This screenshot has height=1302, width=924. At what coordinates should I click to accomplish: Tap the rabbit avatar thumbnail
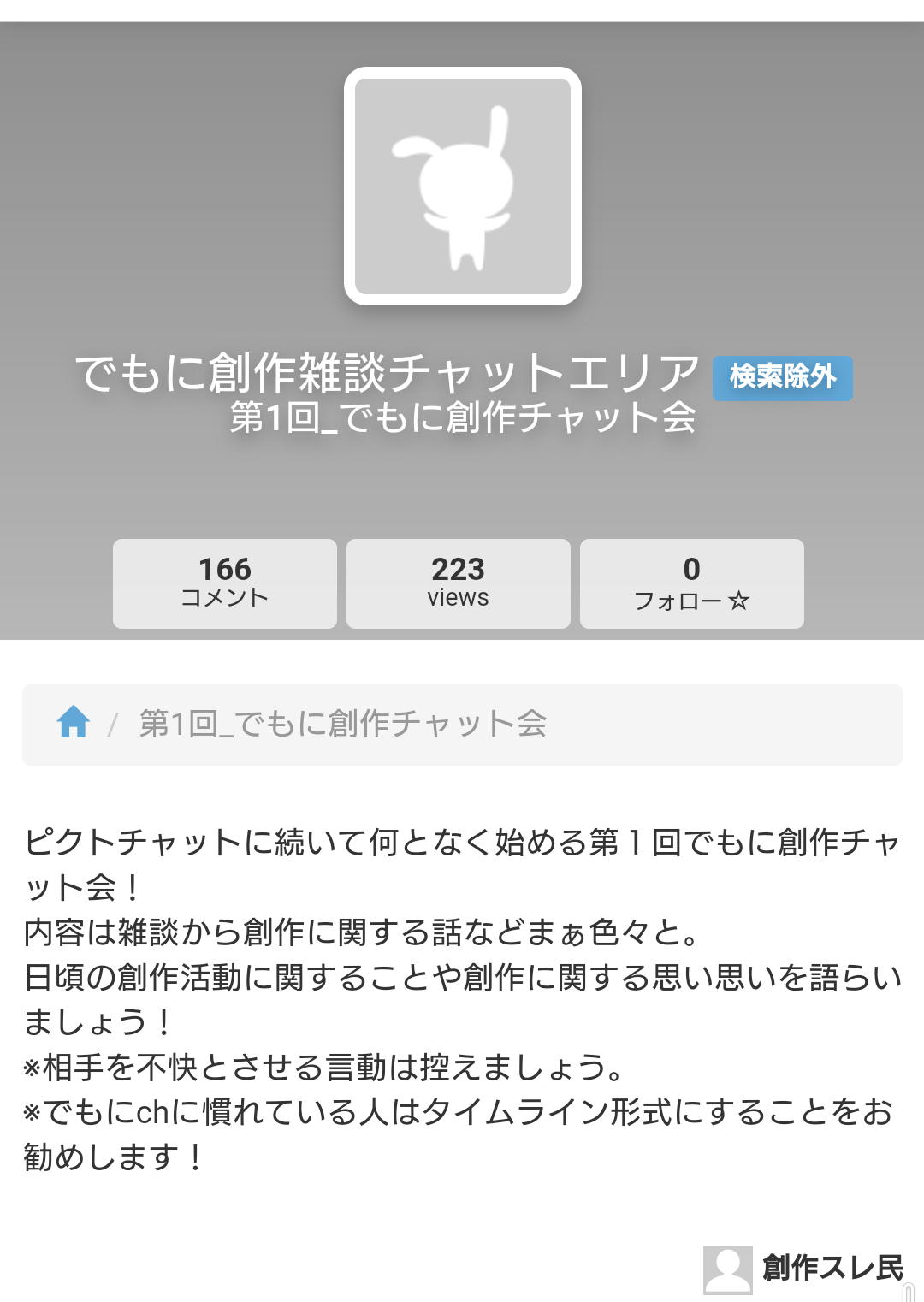click(463, 186)
